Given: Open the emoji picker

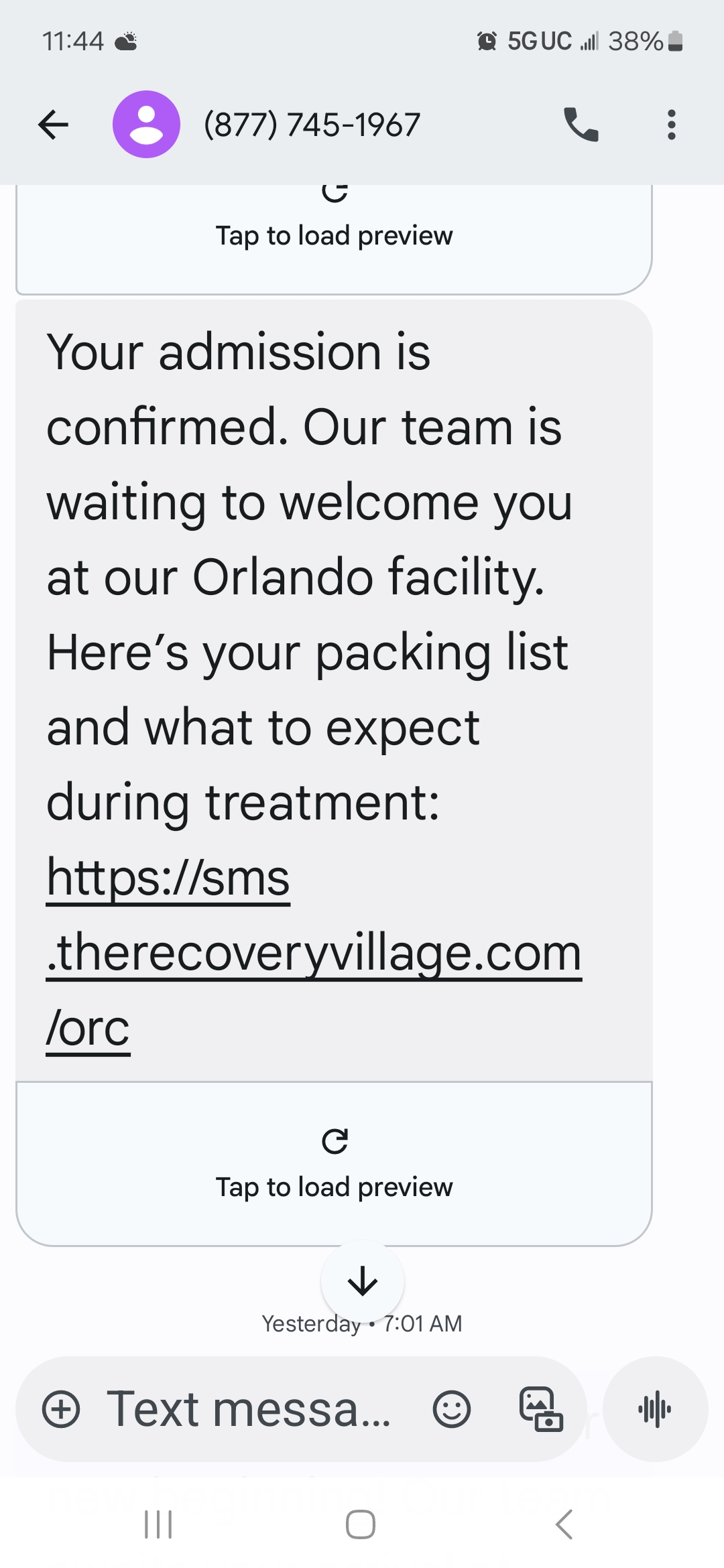Looking at the screenshot, I should point(452,1409).
